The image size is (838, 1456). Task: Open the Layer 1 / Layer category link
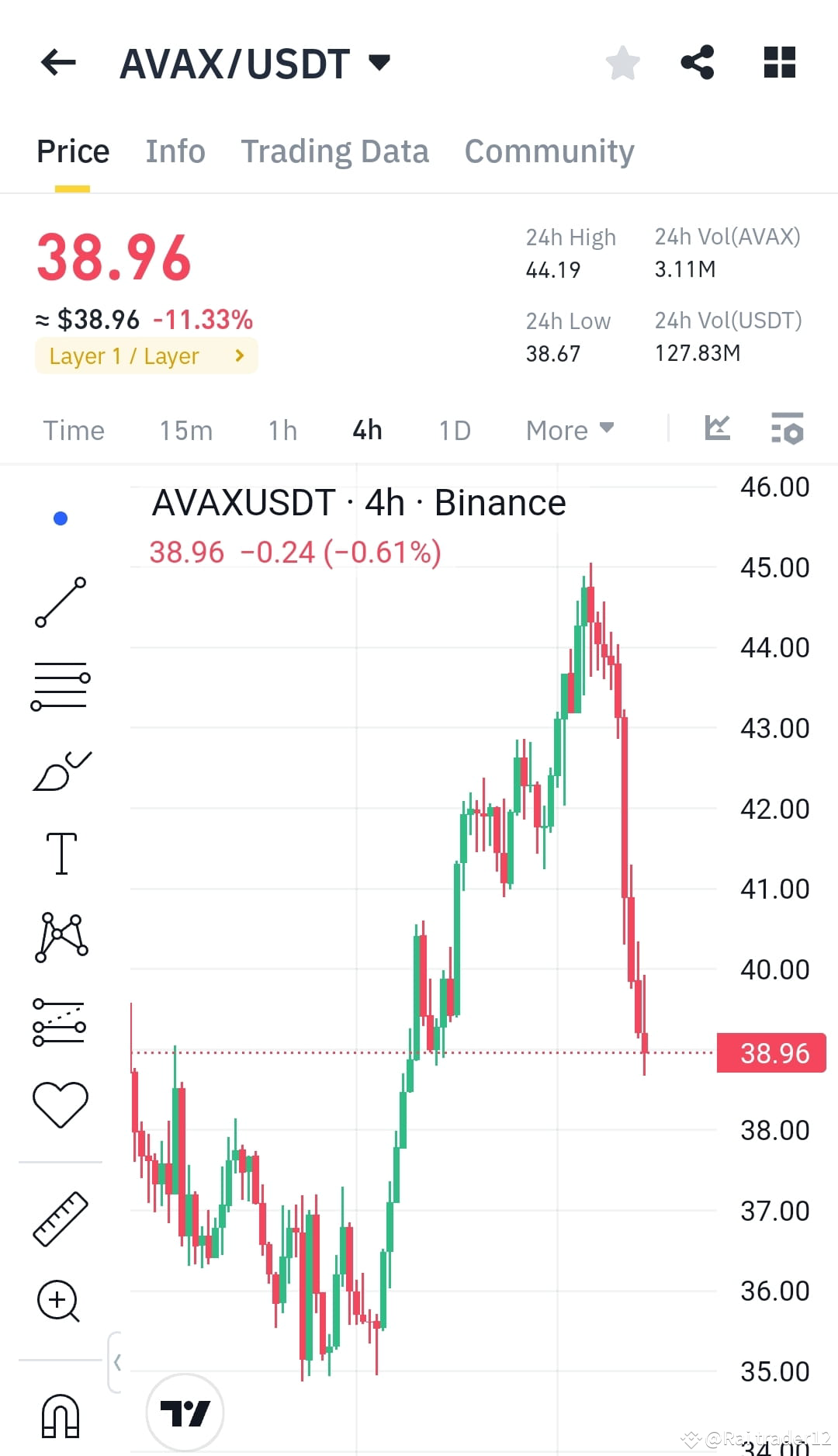pyautogui.click(x=146, y=355)
